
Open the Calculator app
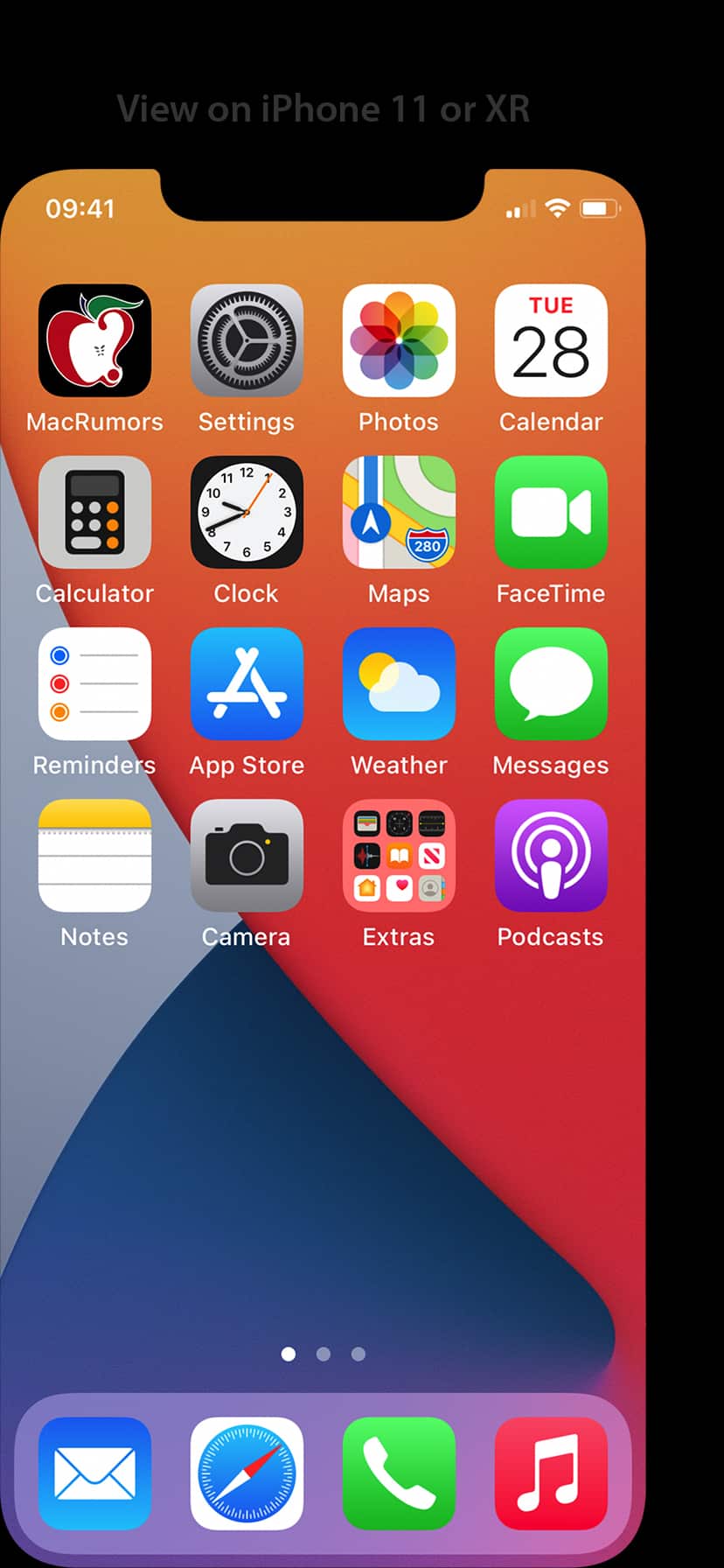tap(94, 513)
